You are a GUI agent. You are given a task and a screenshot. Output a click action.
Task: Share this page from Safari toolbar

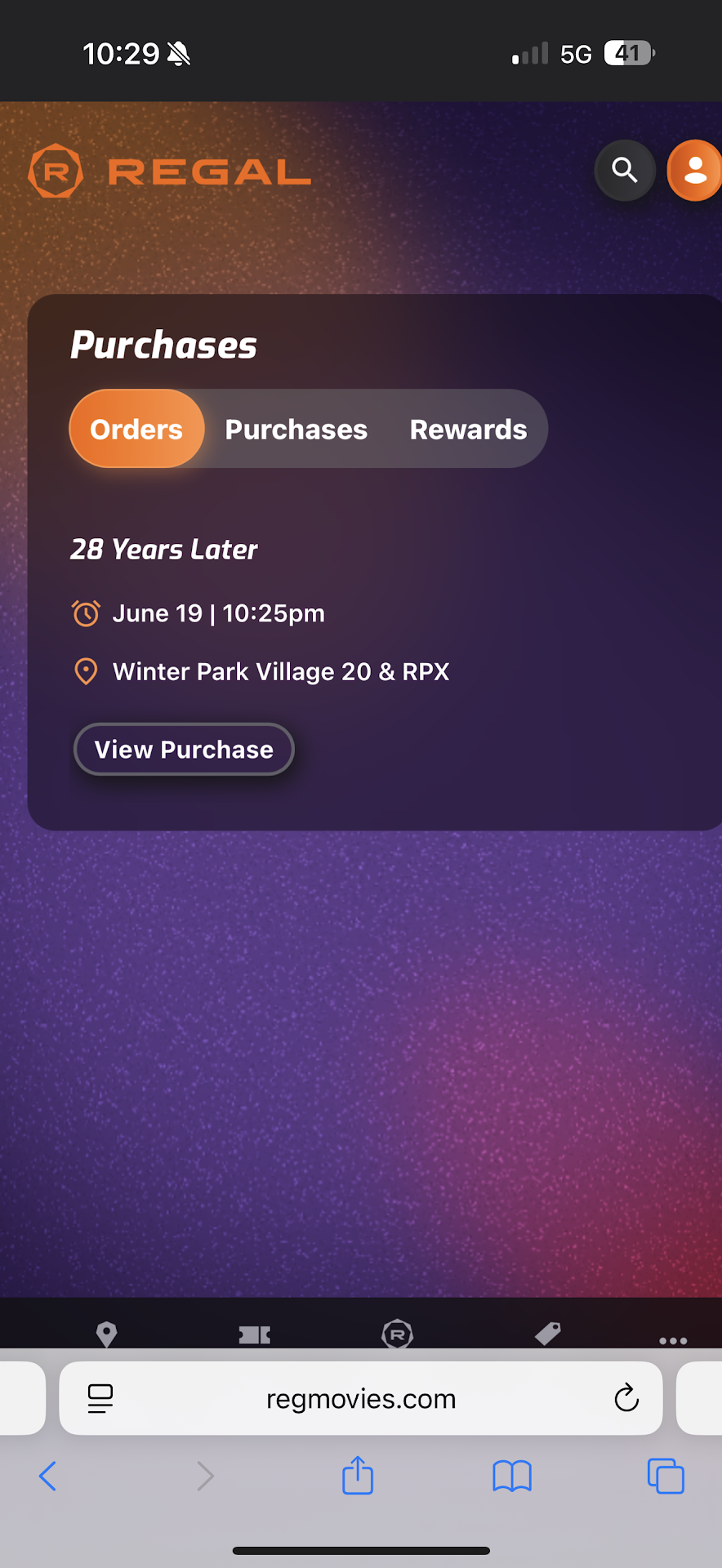[x=358, y=1476]
